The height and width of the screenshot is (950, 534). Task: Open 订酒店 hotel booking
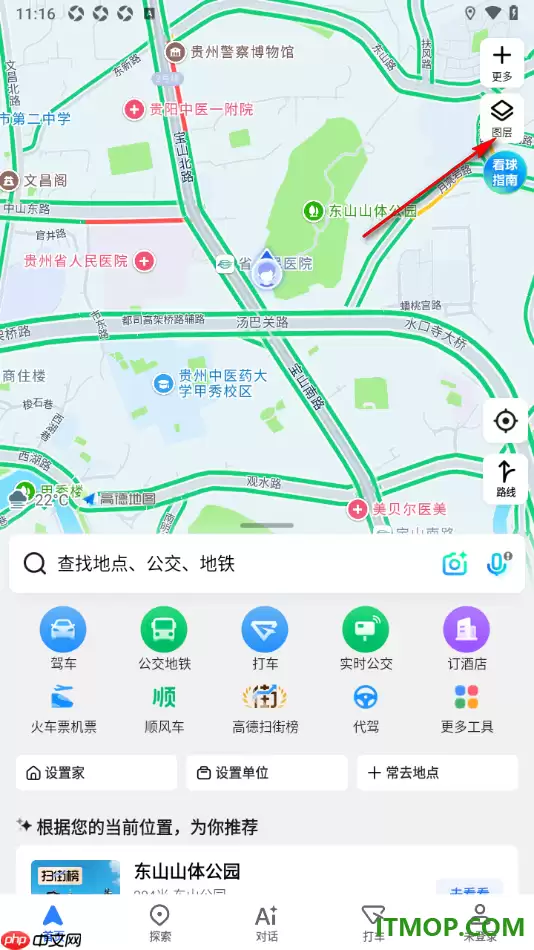(467, 639)
